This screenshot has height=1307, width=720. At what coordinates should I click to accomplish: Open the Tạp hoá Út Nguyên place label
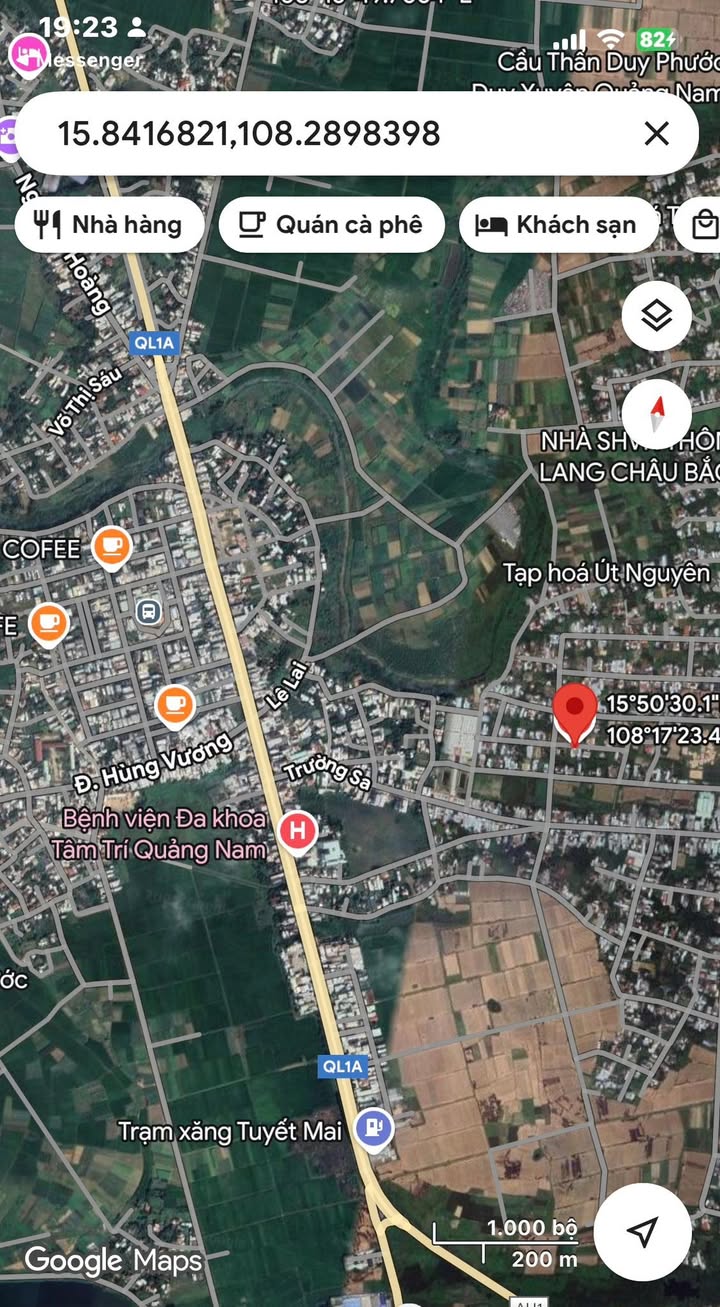tap(606, 573)
